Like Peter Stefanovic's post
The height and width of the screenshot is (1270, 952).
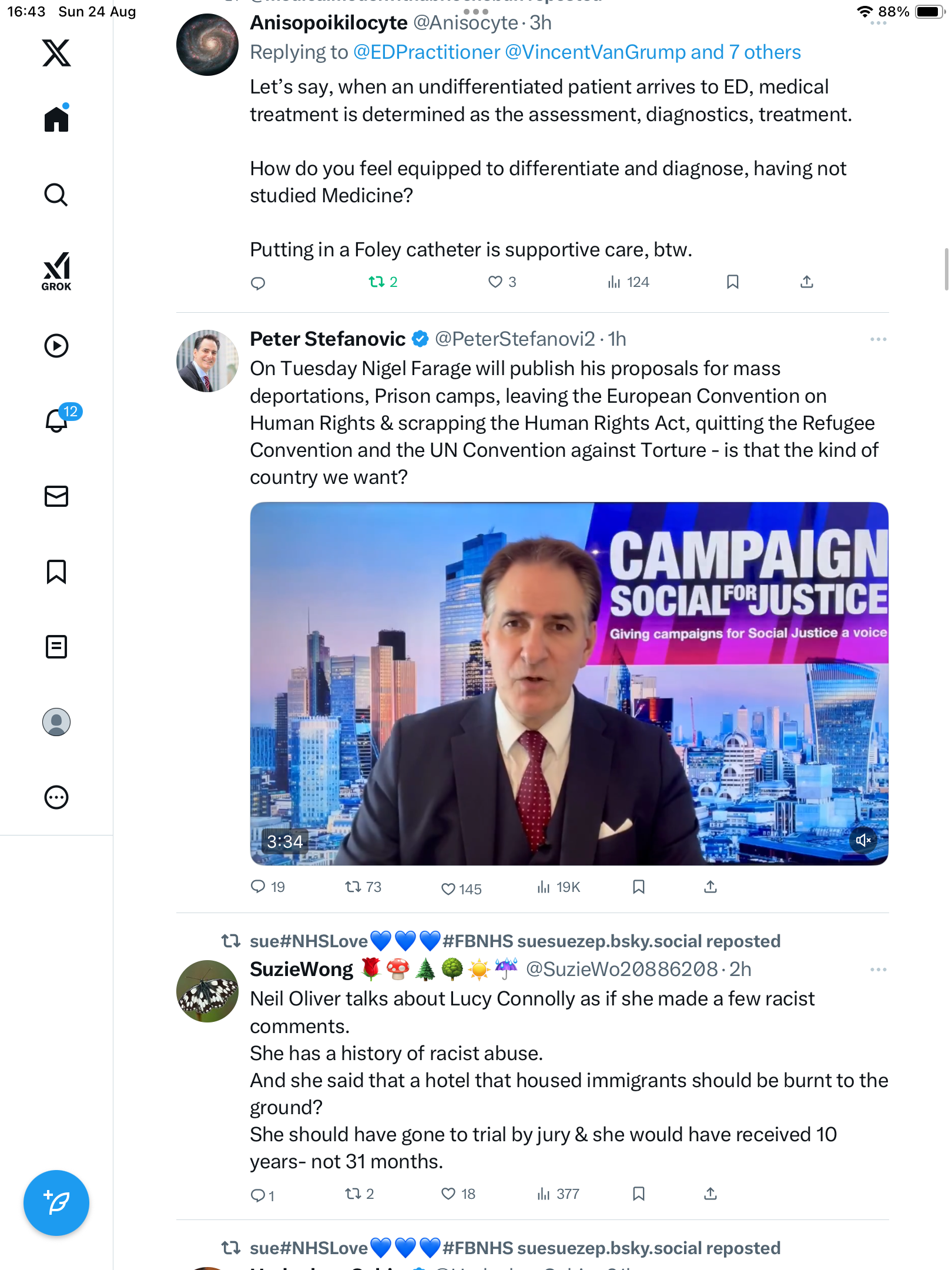tap(448, 889)
